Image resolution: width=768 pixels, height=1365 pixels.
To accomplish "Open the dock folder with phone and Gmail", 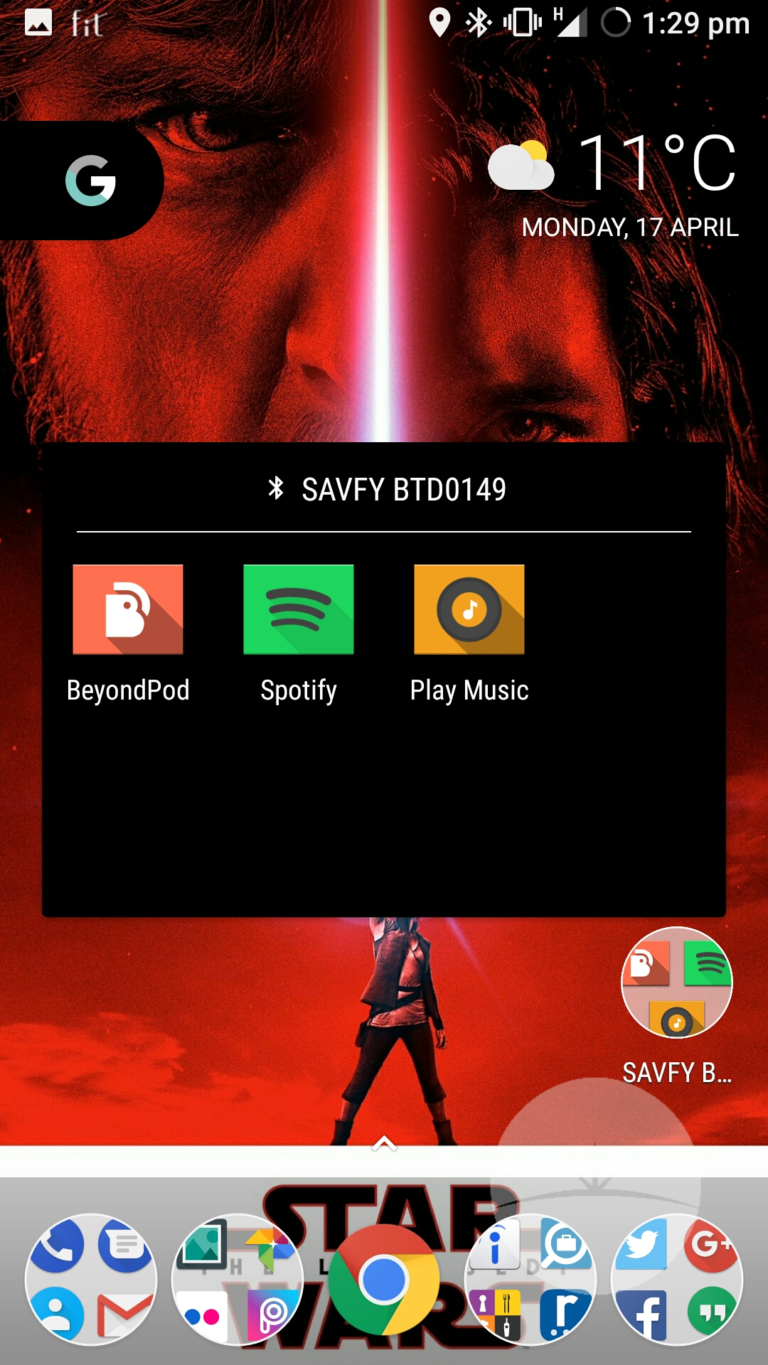I will point(91,1279).
